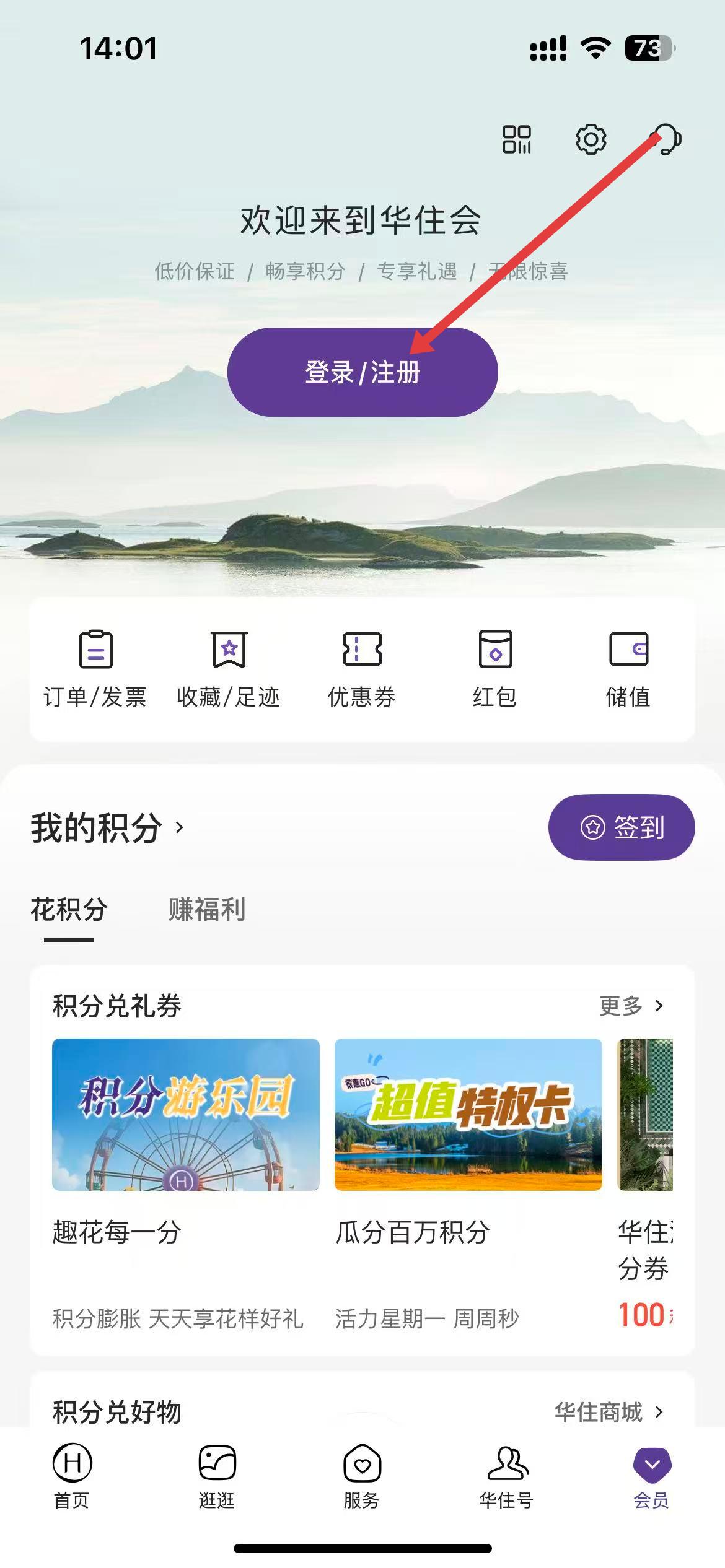This screenshot has height=1568, width=725.
Task: View 更多 points coupon offers
Action: 631,1006
